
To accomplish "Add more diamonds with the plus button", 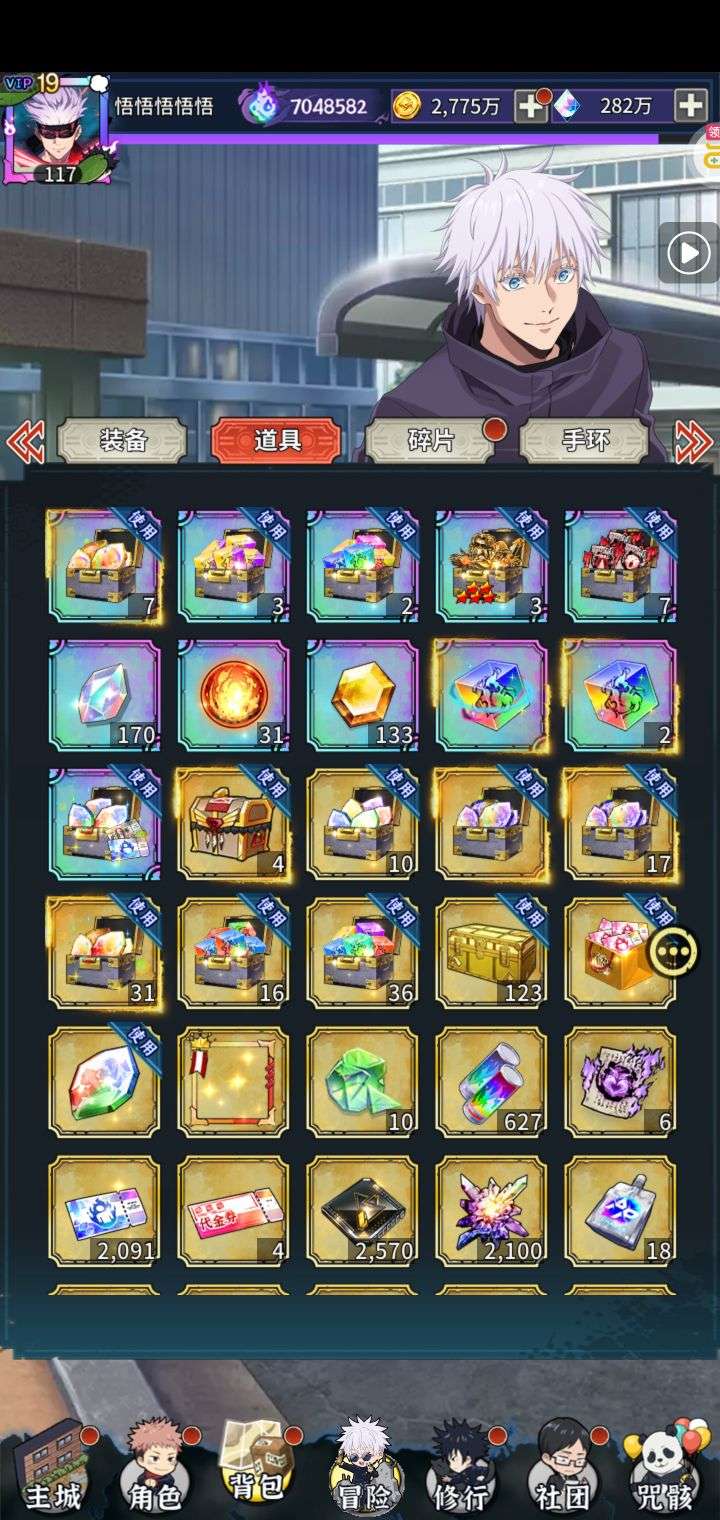I will (690, 106).
